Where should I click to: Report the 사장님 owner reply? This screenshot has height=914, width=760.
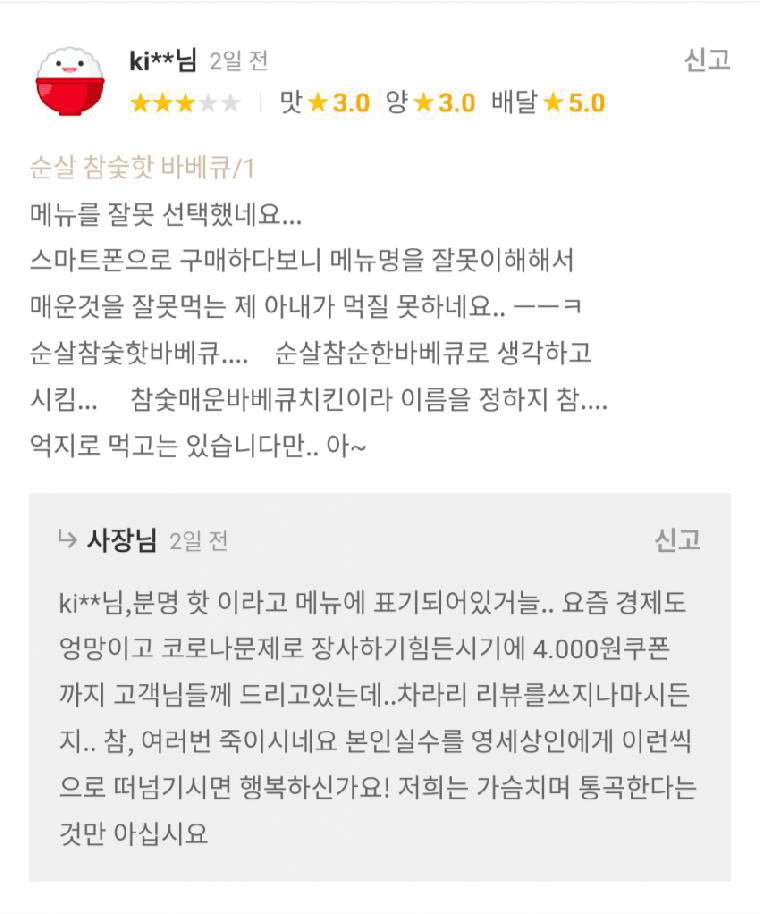coord(677,541)
